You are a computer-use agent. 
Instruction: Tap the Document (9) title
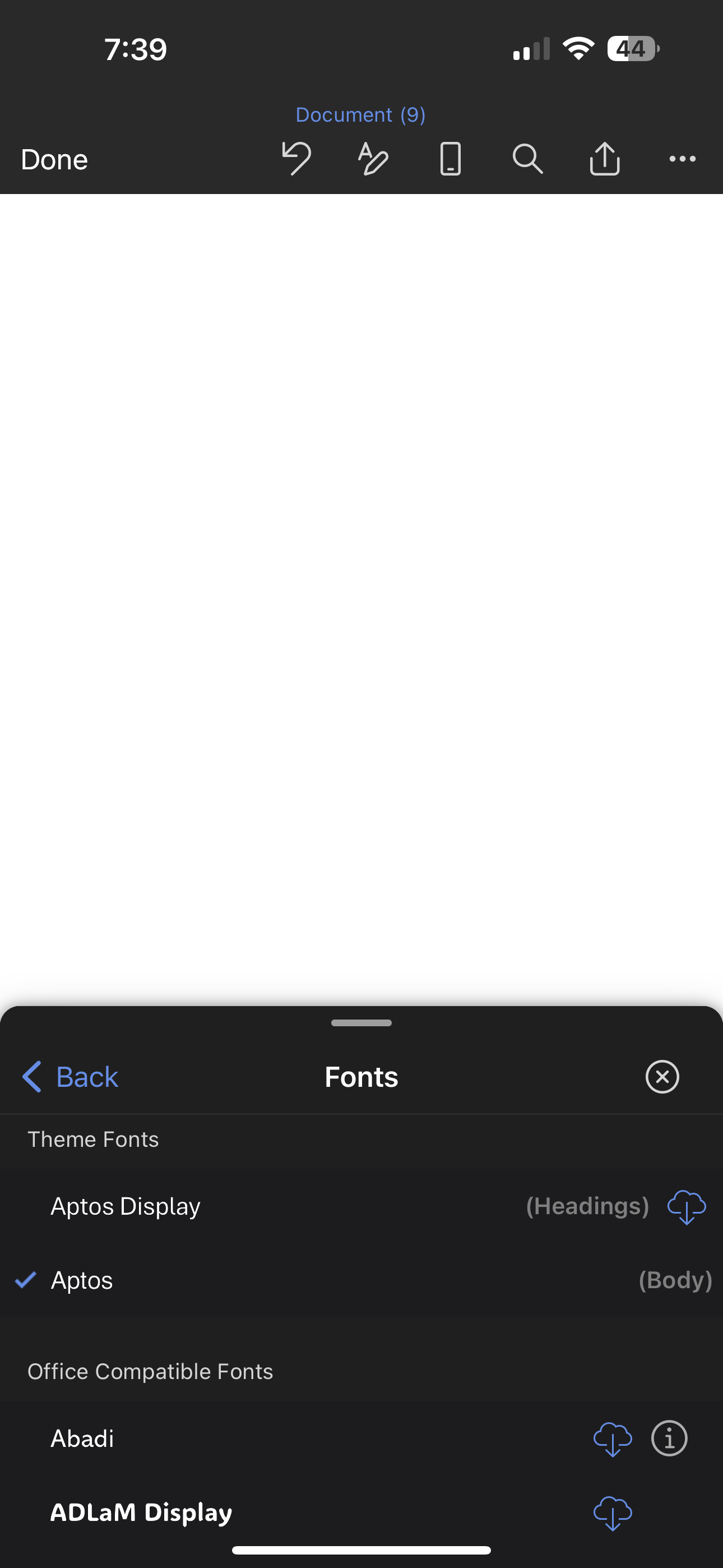[x=360, y=114]
